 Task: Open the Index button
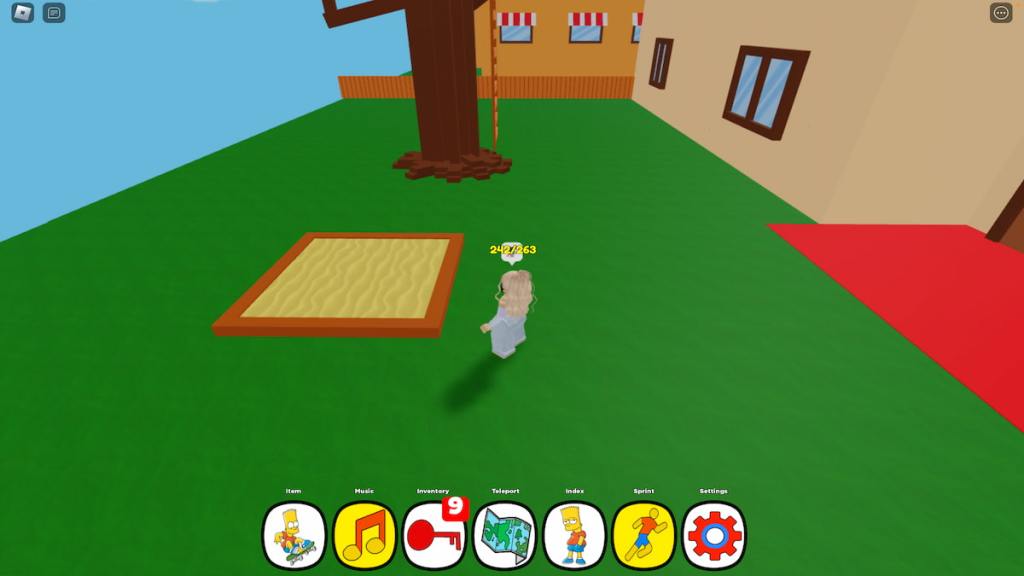pyautogui.click(x=574, y=536)
